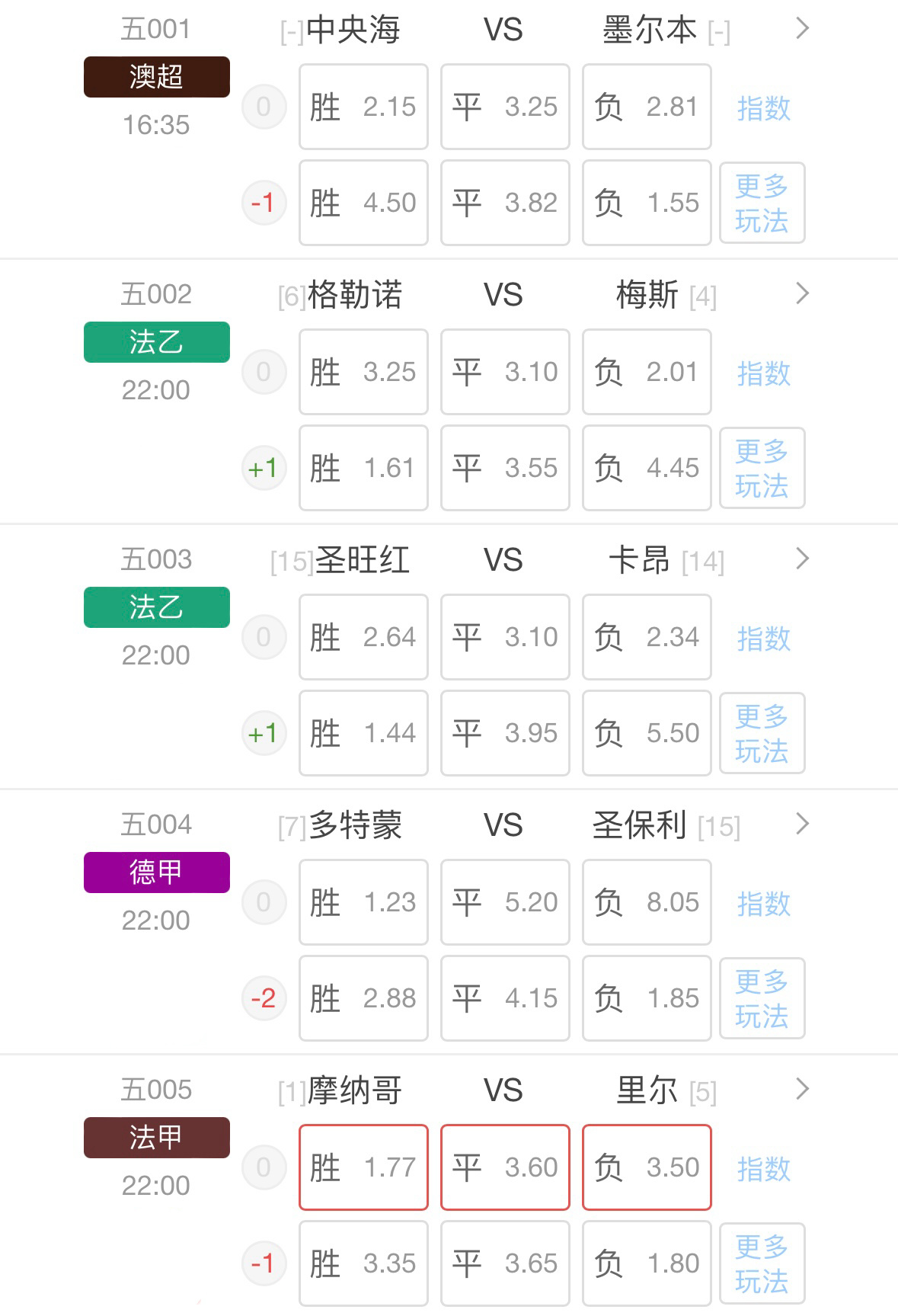The width and height of the screenshot is (898, 1316).
Task: Open 指数 for the 多特蒙 match
Action: pos(762,904)
